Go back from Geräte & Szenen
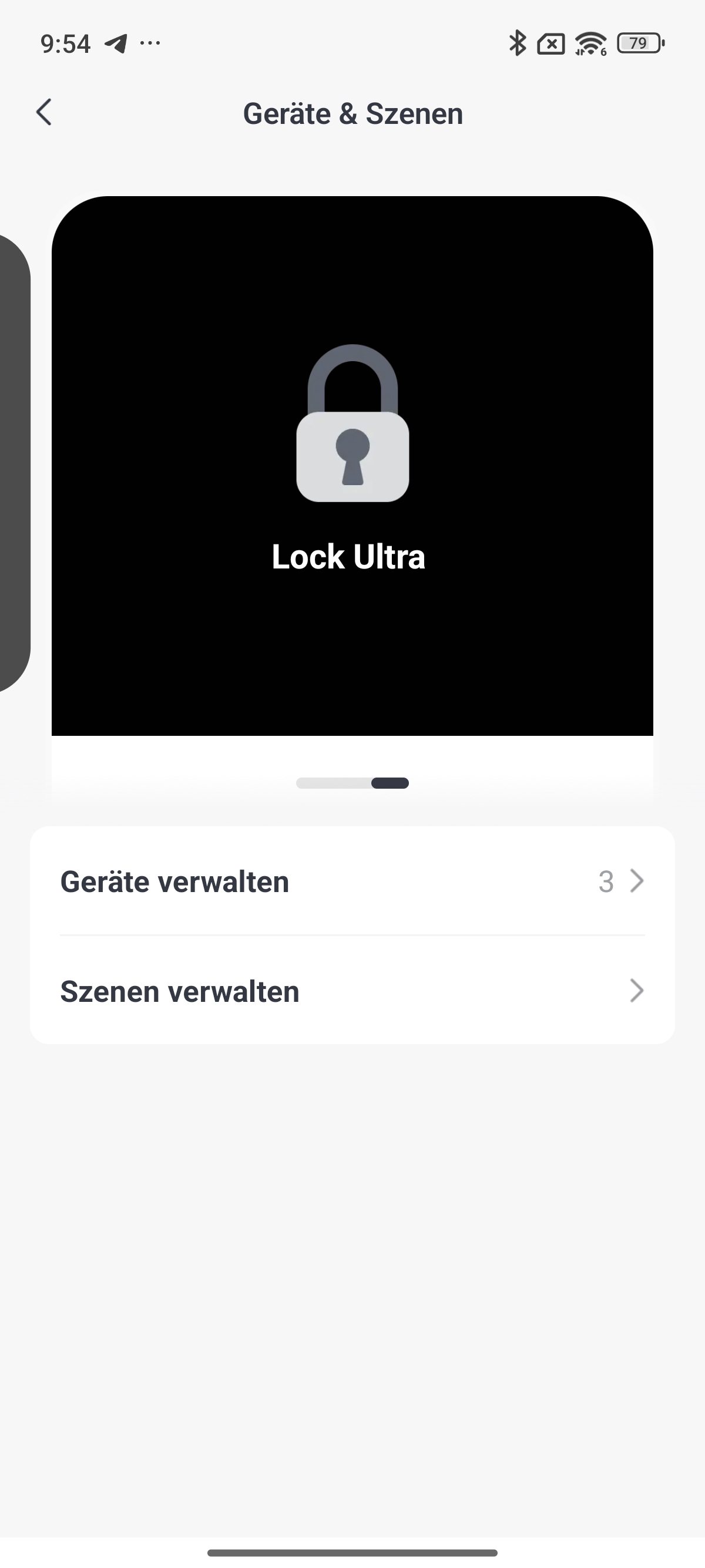The height and width of the screenshot is (1568, 705). [44, 113]
